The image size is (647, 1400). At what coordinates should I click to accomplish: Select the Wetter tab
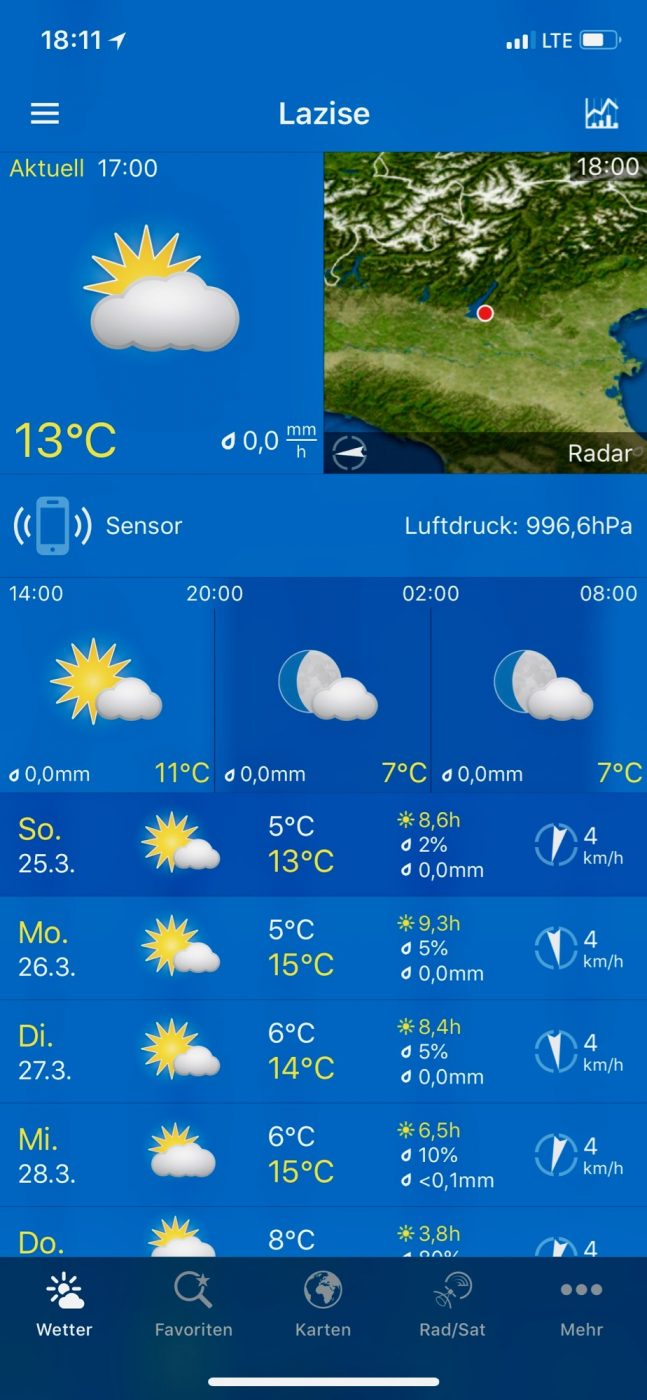pyautogui.click(x=64, y=1305)
